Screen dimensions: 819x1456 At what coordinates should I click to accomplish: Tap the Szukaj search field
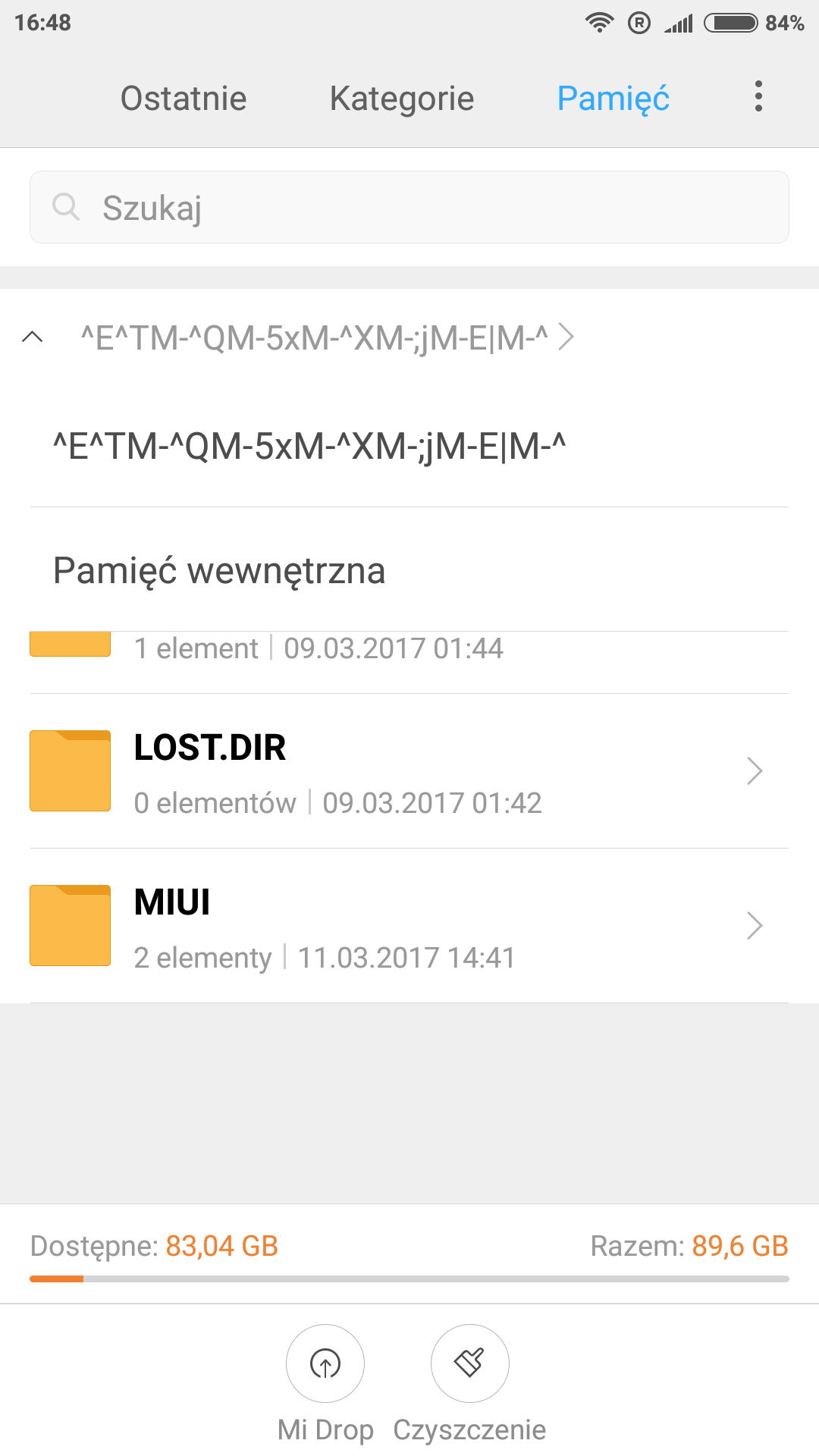[x=409, y=208]
